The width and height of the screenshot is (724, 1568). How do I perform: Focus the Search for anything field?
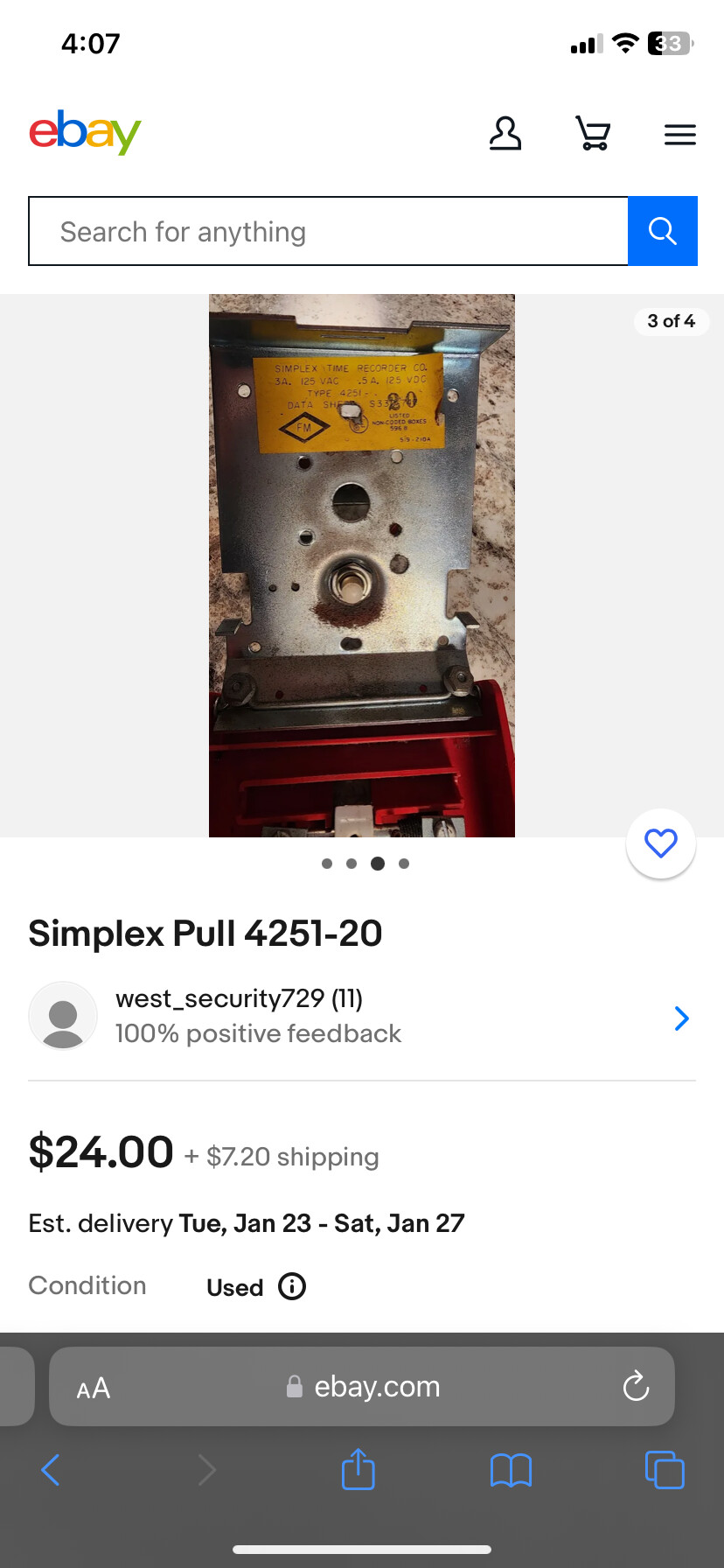click(329, 231)
